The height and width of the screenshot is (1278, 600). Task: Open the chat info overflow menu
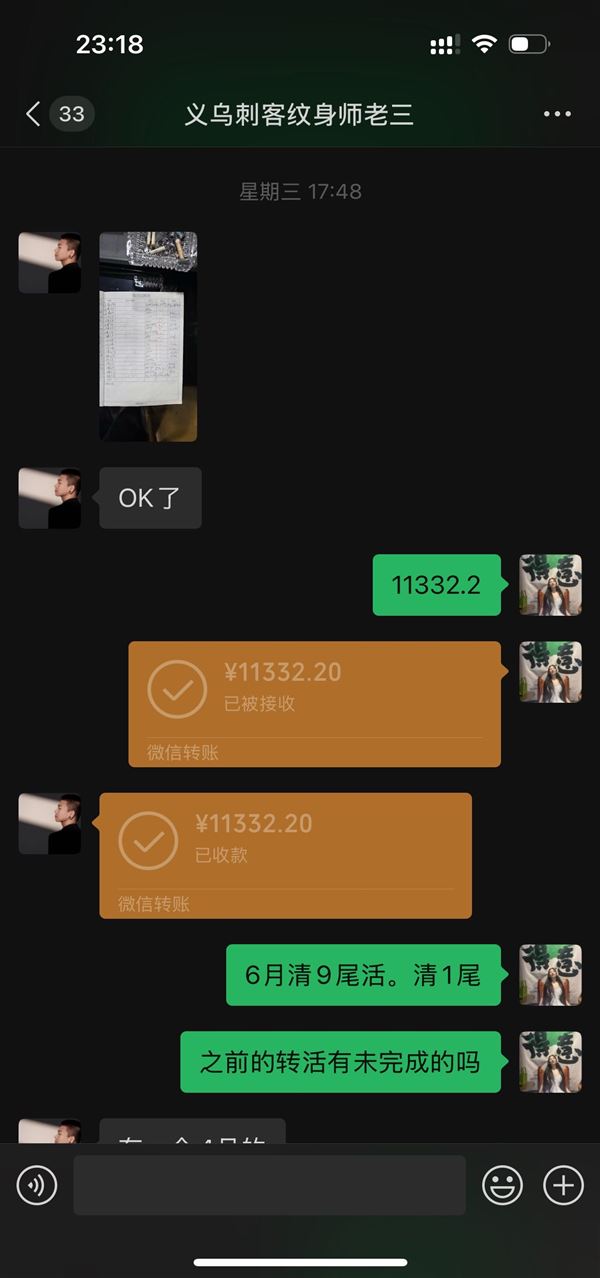(557, 114)
